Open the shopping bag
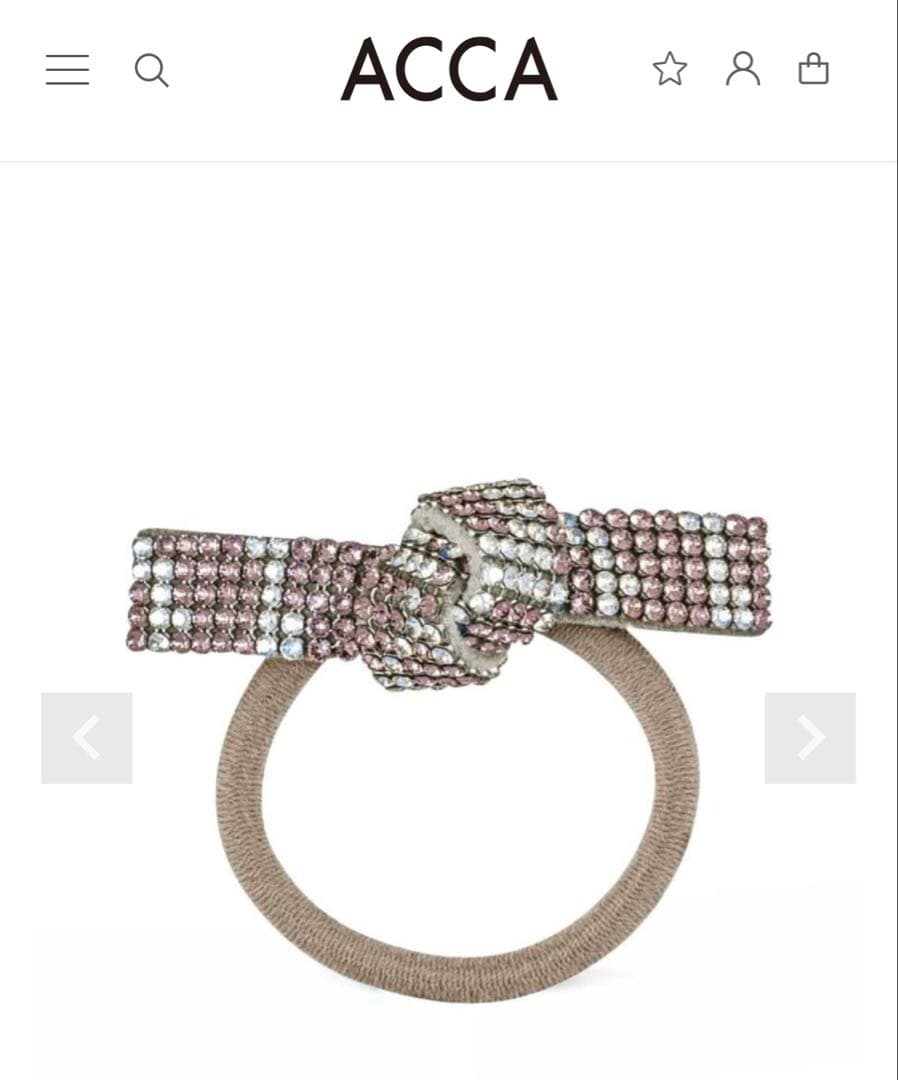This screenshot has width=898, height=1080. 814,69
